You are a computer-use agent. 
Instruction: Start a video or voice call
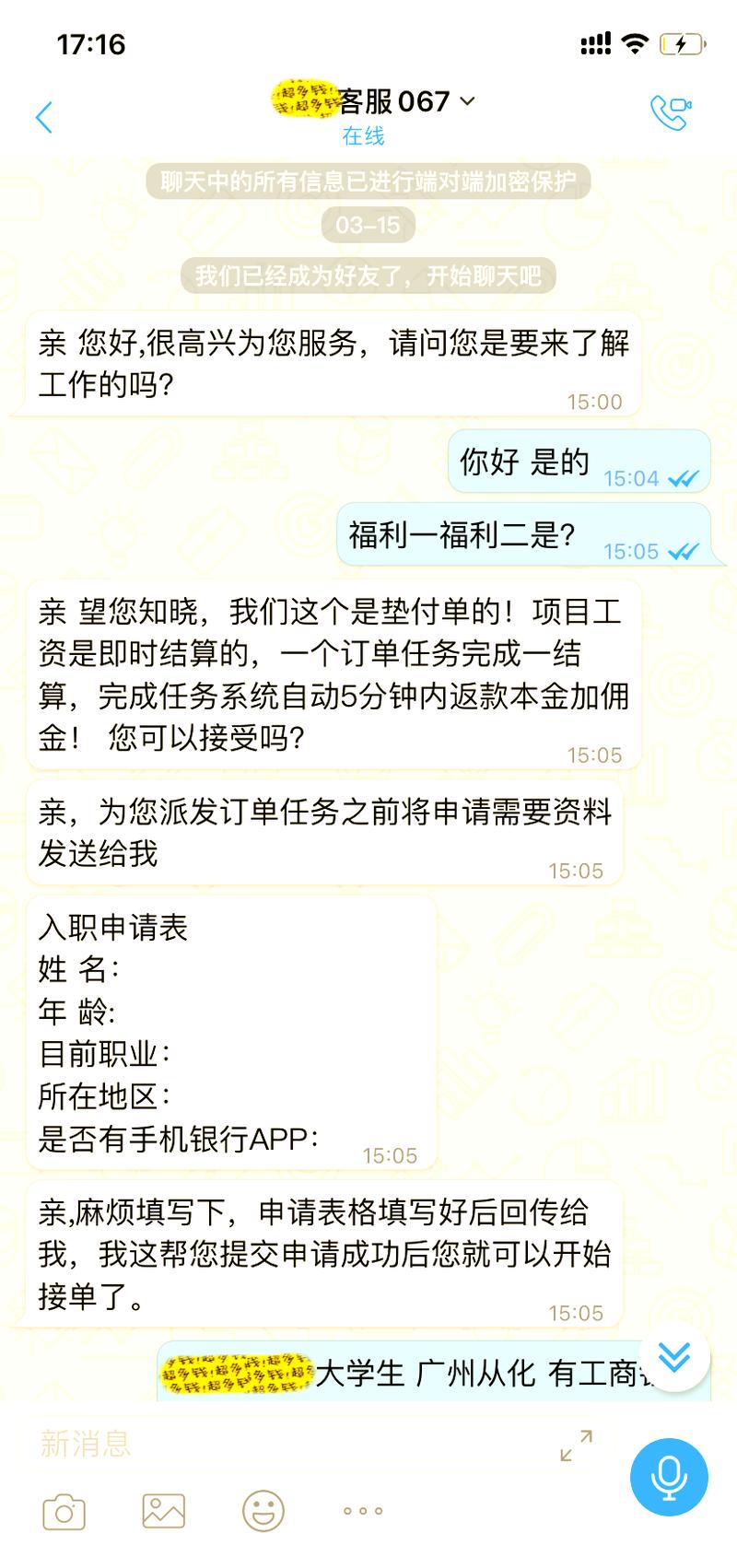coord(670,113)
